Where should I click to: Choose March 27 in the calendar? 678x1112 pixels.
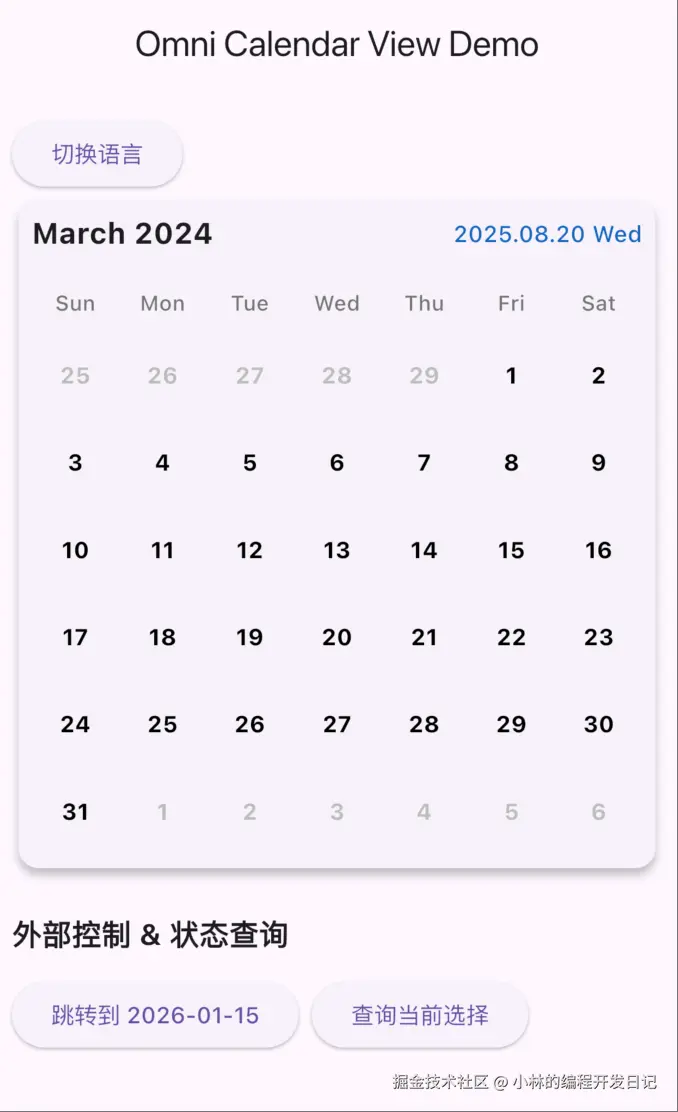(337, 724)
